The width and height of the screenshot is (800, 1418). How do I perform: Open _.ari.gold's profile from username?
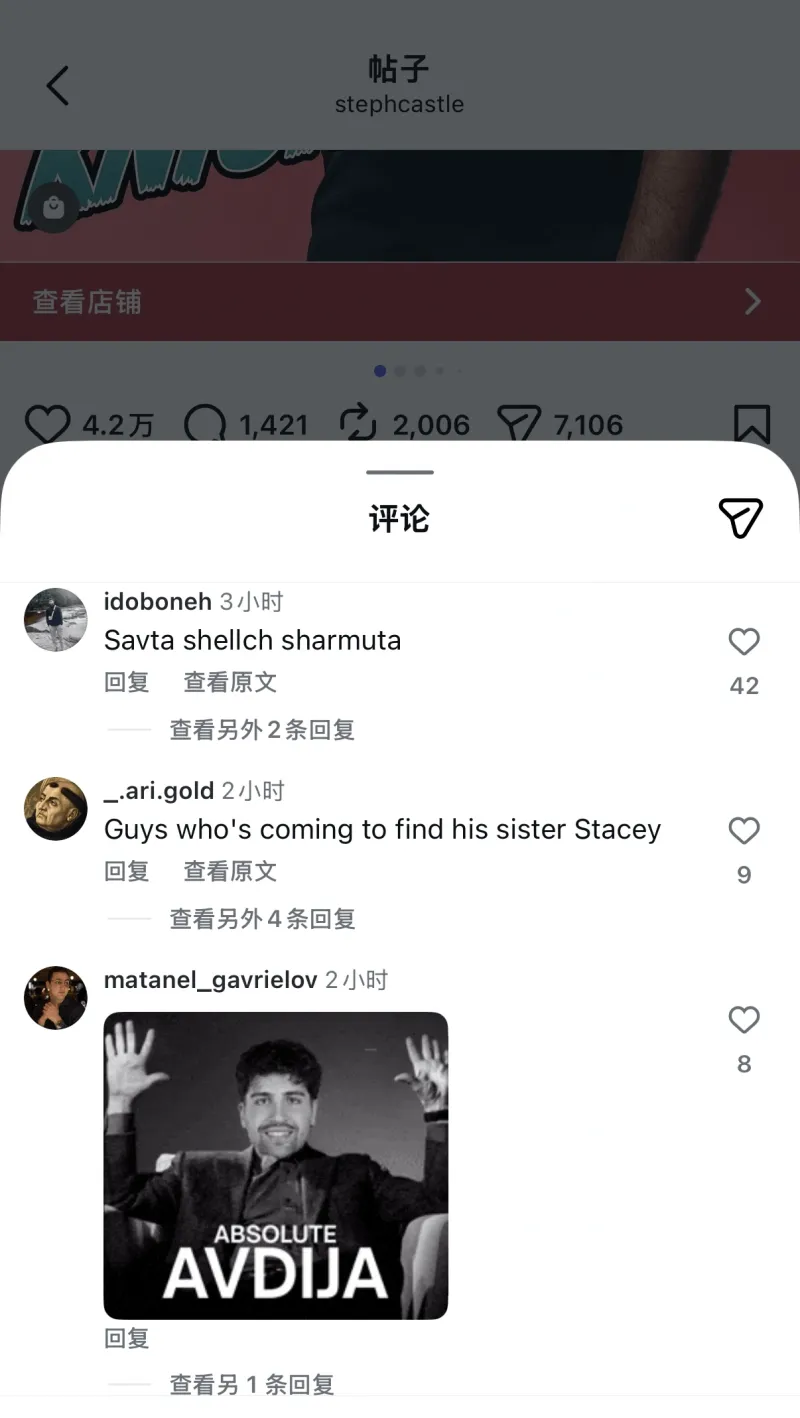click(159, 791)
